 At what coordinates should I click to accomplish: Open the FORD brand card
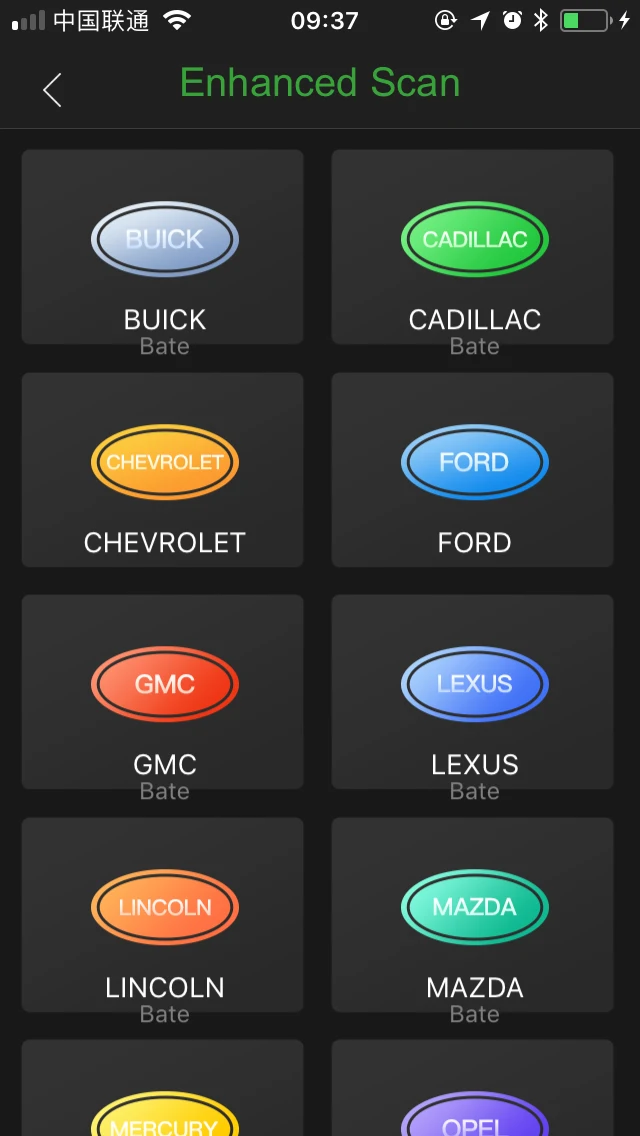pyautogui.click(x=473, y=469)
